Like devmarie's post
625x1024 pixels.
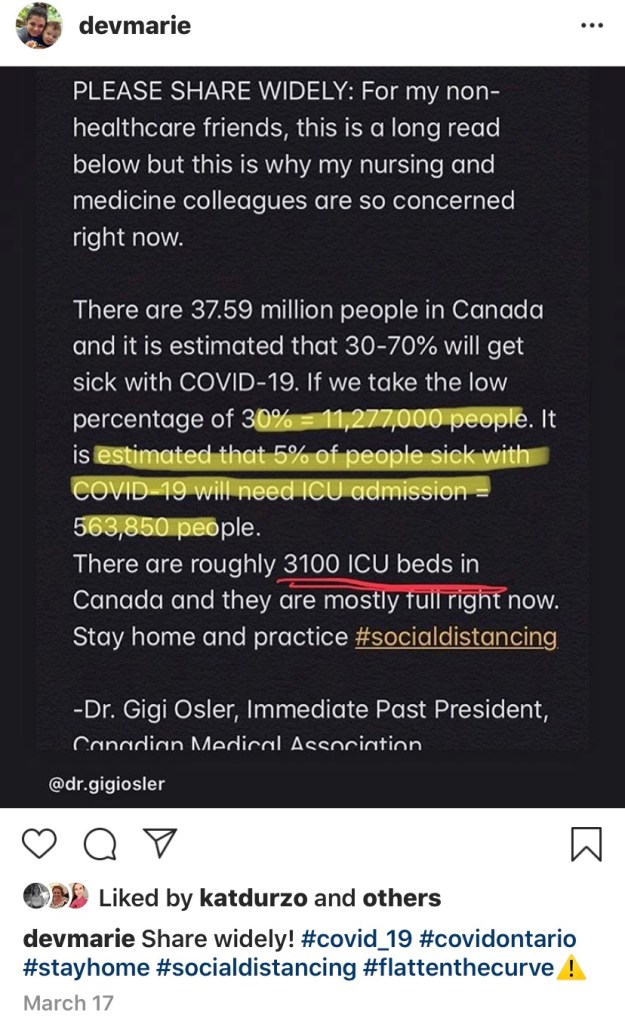click(39, 845)
